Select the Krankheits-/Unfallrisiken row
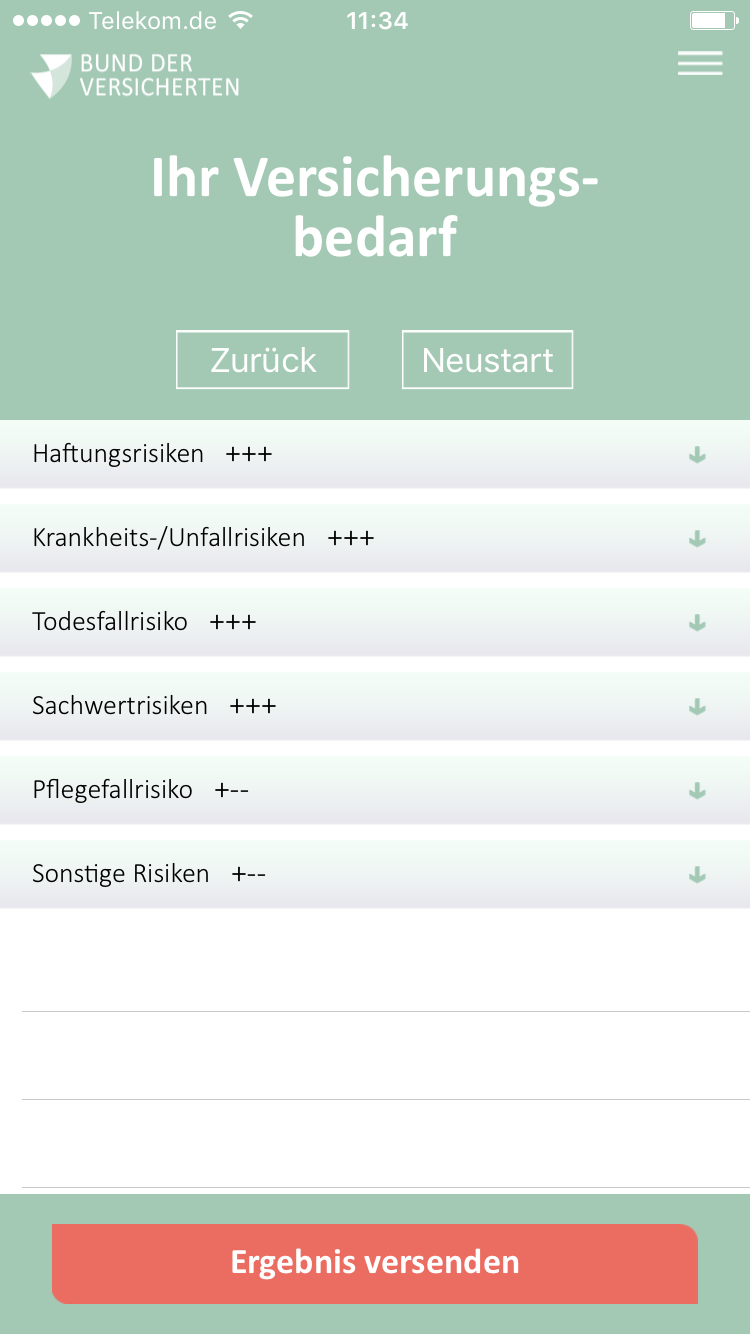Viewport: 750px width, 1334px height. [300, 537]
